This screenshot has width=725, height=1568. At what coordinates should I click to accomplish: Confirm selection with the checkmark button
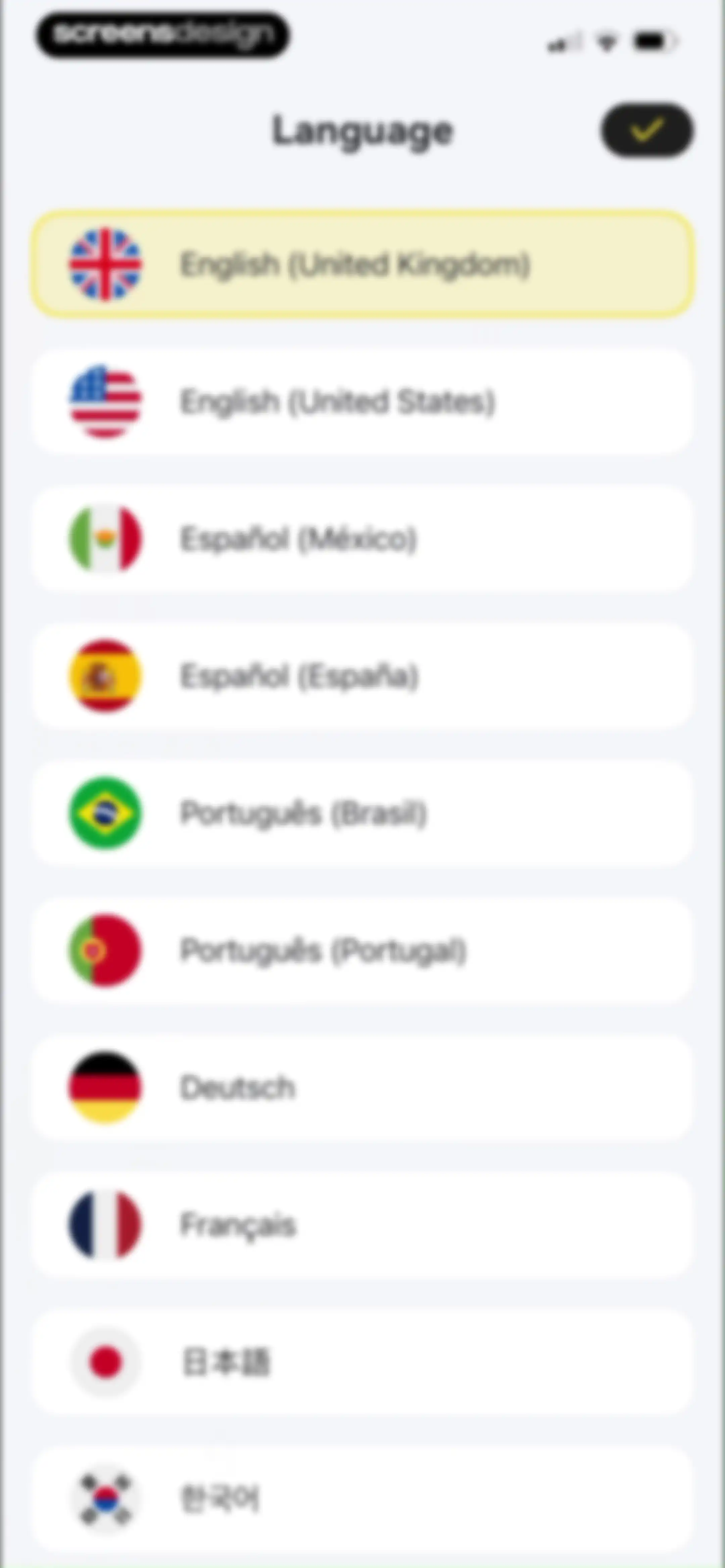click(x=647, y=130)
